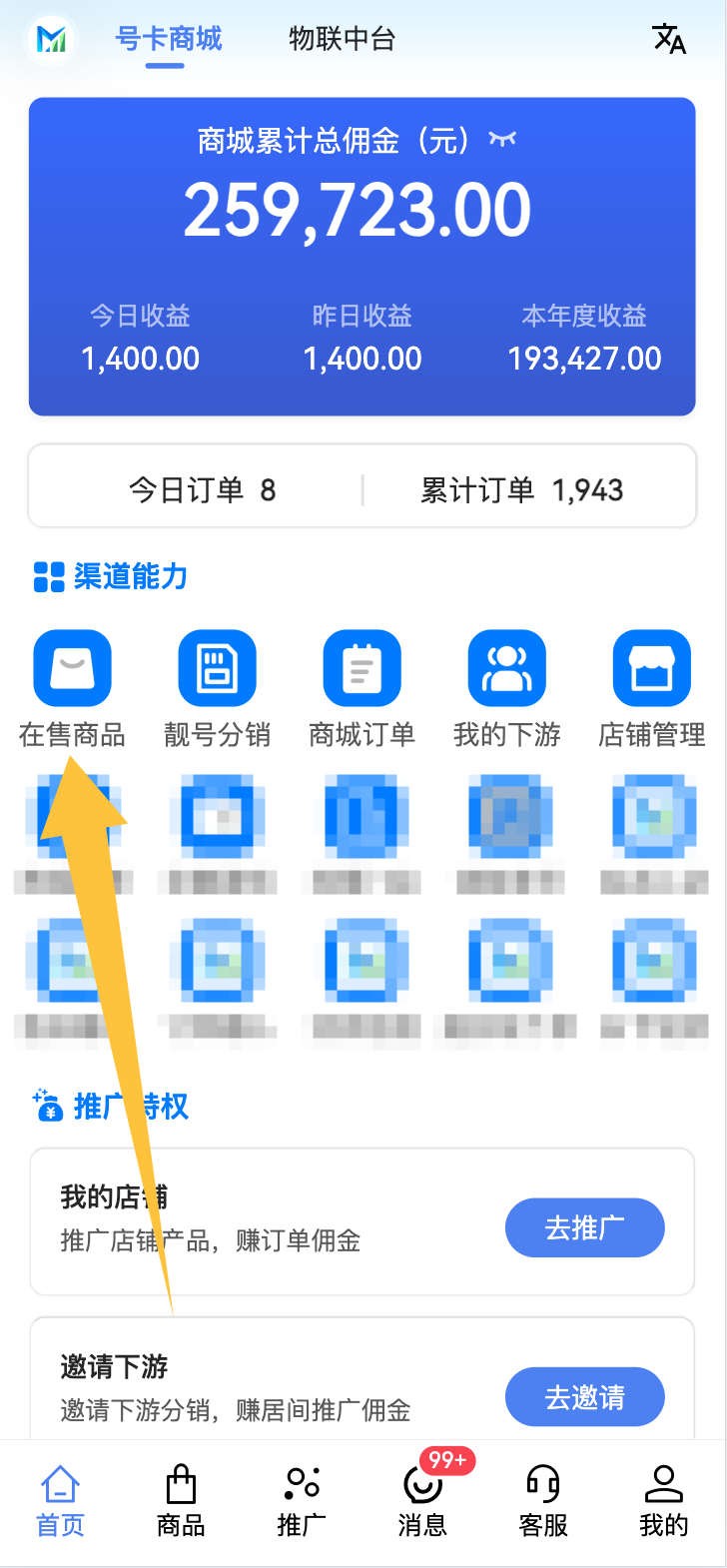Open 在售商品 channel shortcut

click(72, 689)
